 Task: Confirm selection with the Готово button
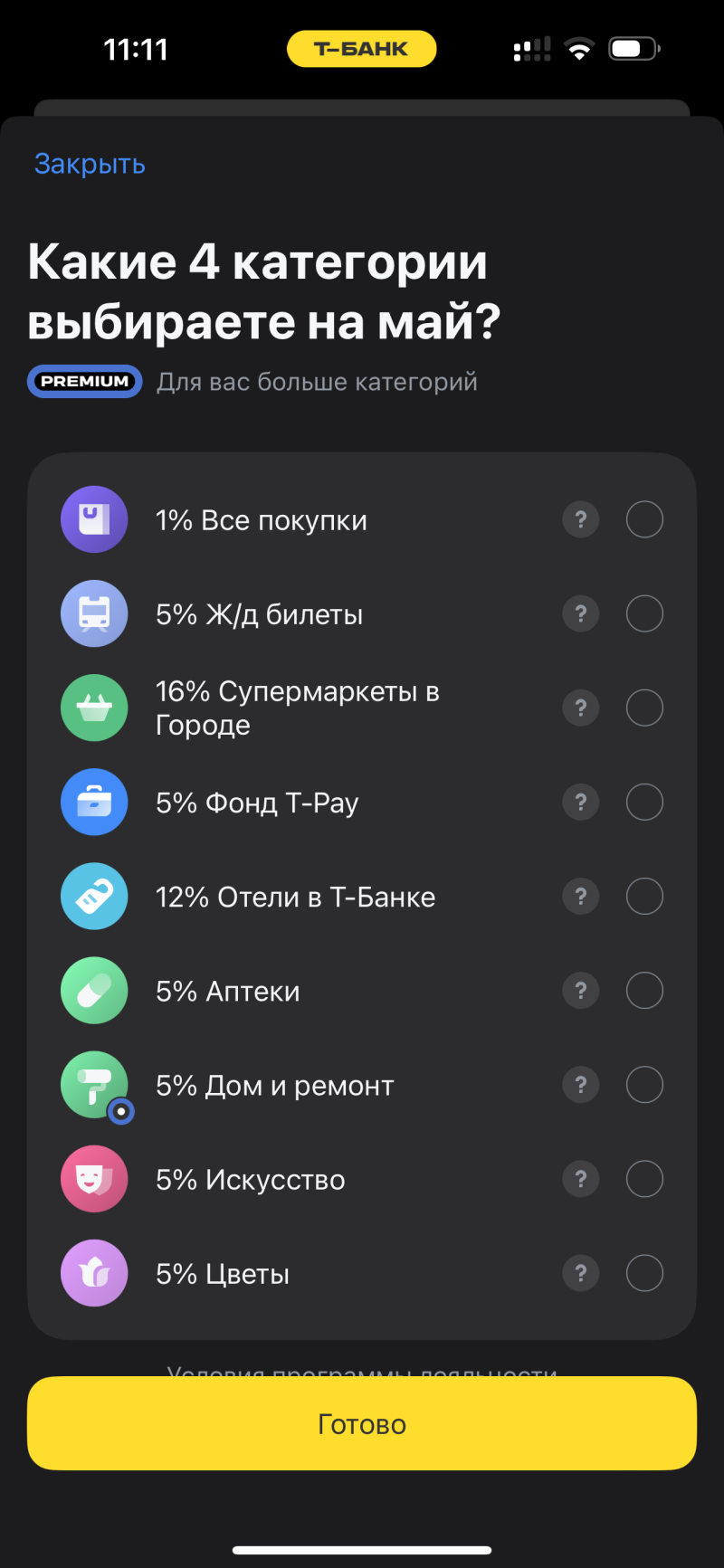pyautogui.click(x=362, y=1423)
